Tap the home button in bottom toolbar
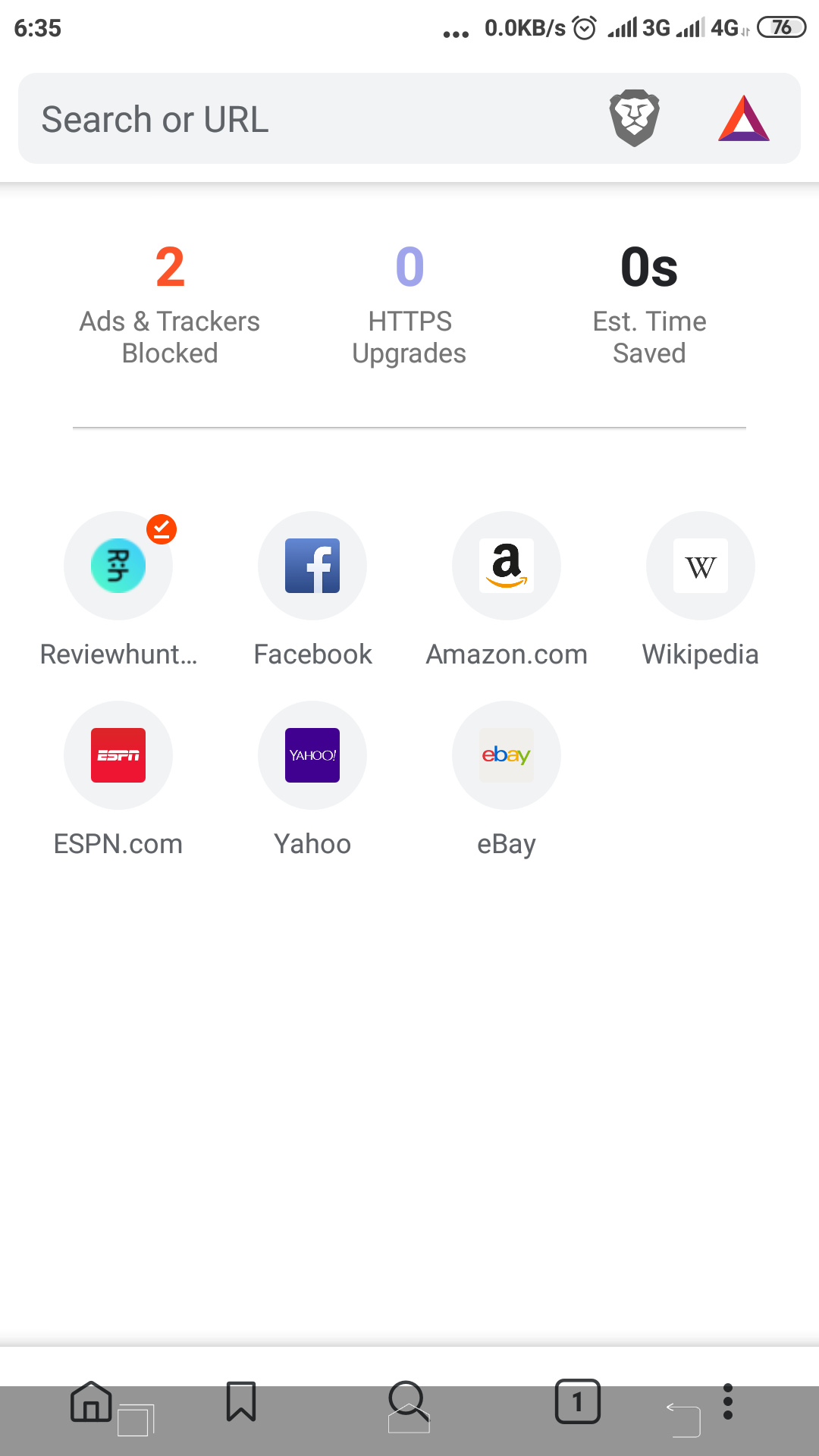 [91, 1401]
